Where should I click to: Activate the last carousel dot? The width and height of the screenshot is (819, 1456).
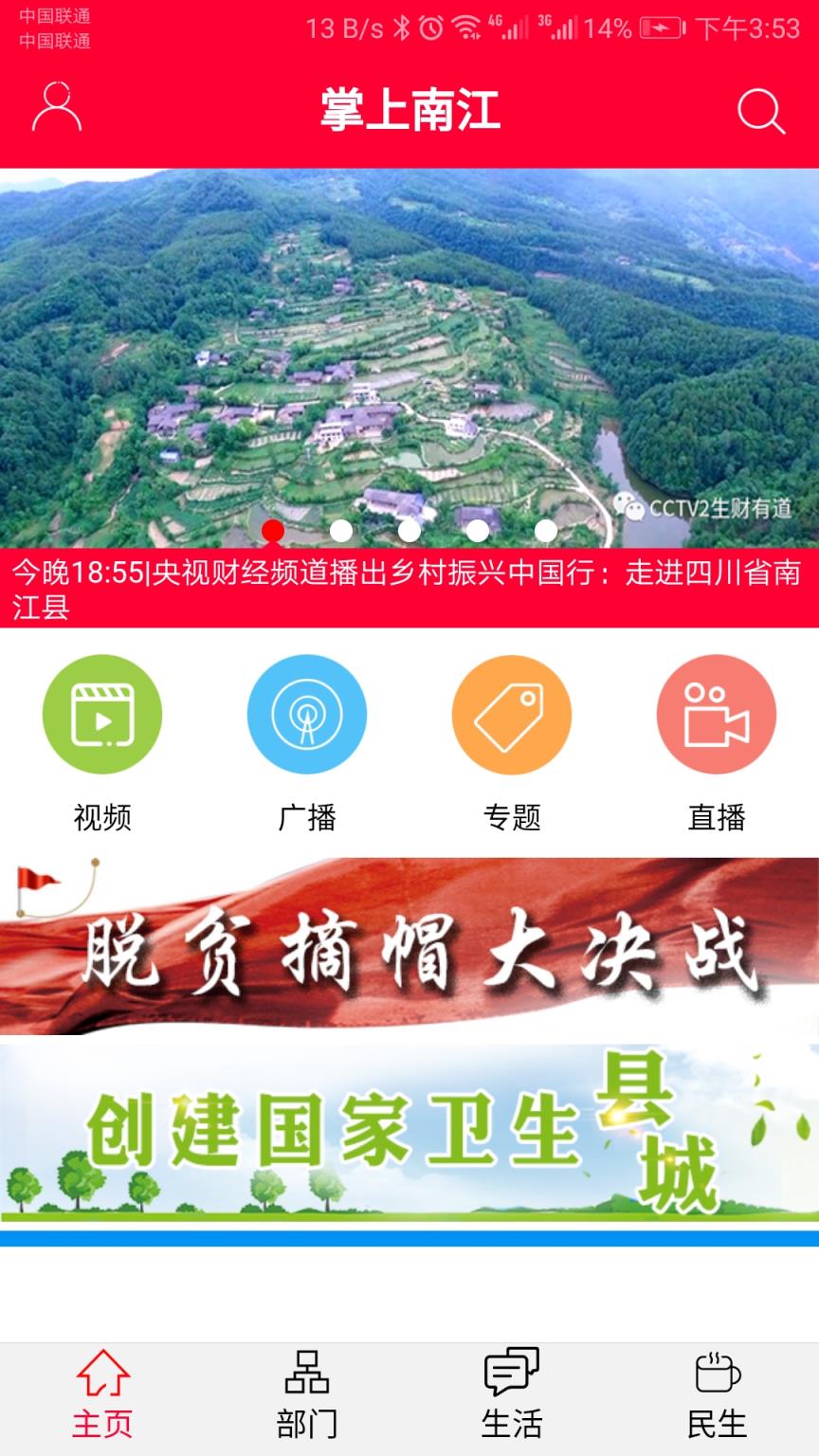pyautogui.click(x=546, y=532)
